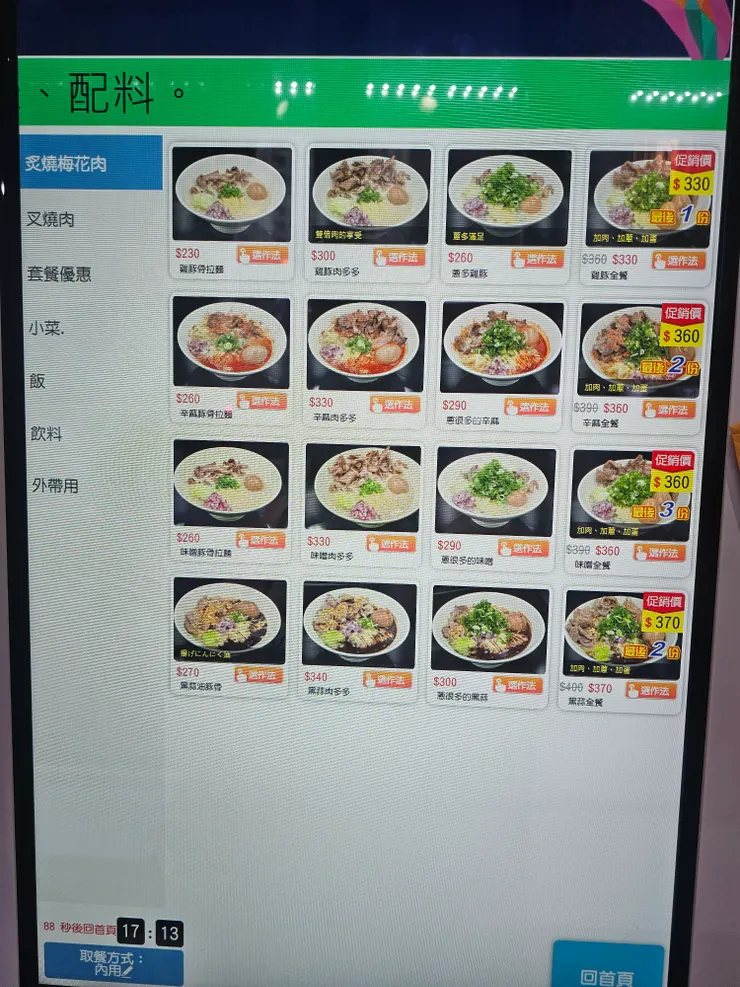The height and width of the screenshot is (987, 740).
Task: Open customization 選作法 for 蔥多雞豚
Action: tap(536, 258)
